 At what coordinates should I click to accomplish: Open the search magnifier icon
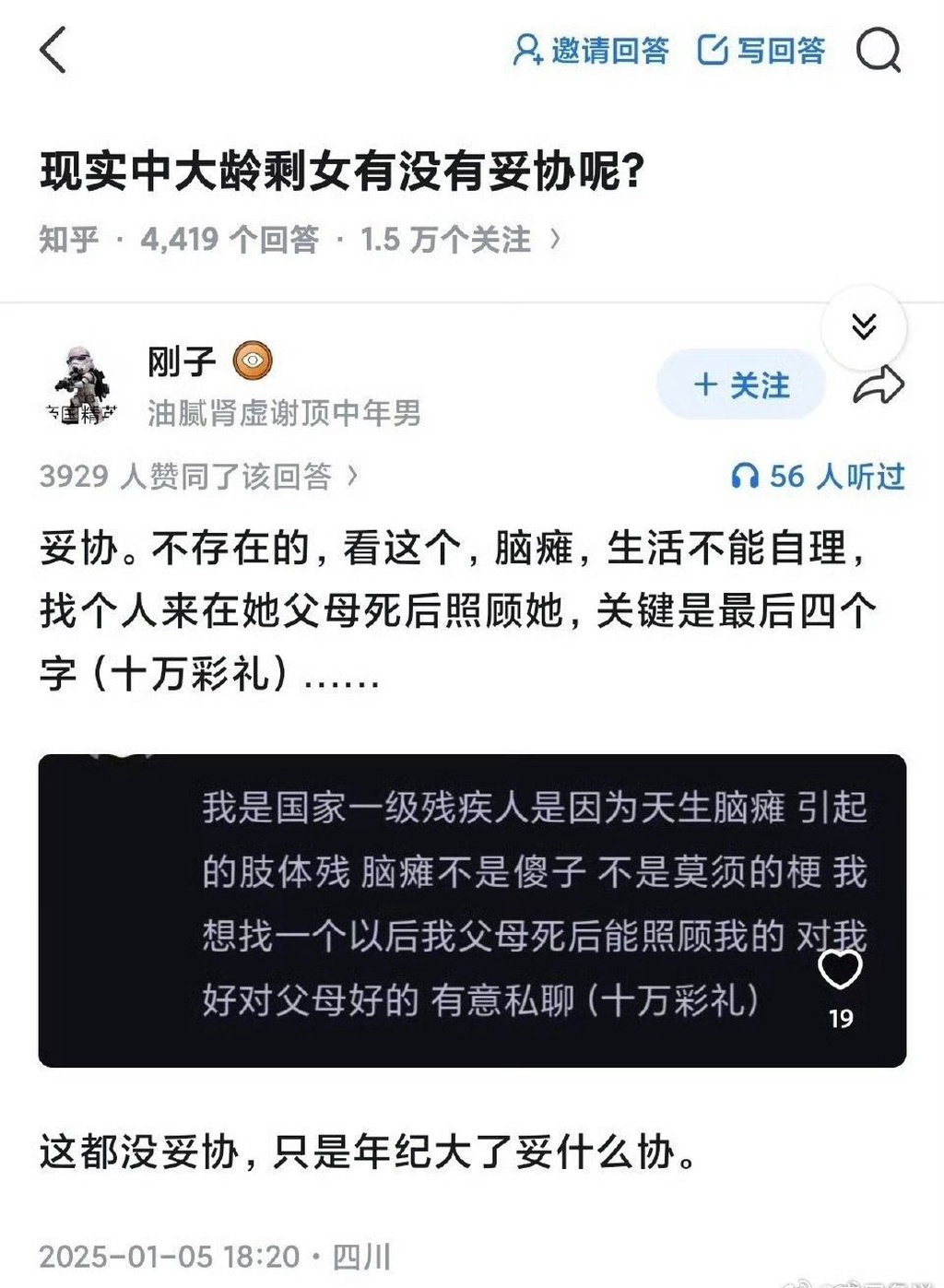click(878, 50)
